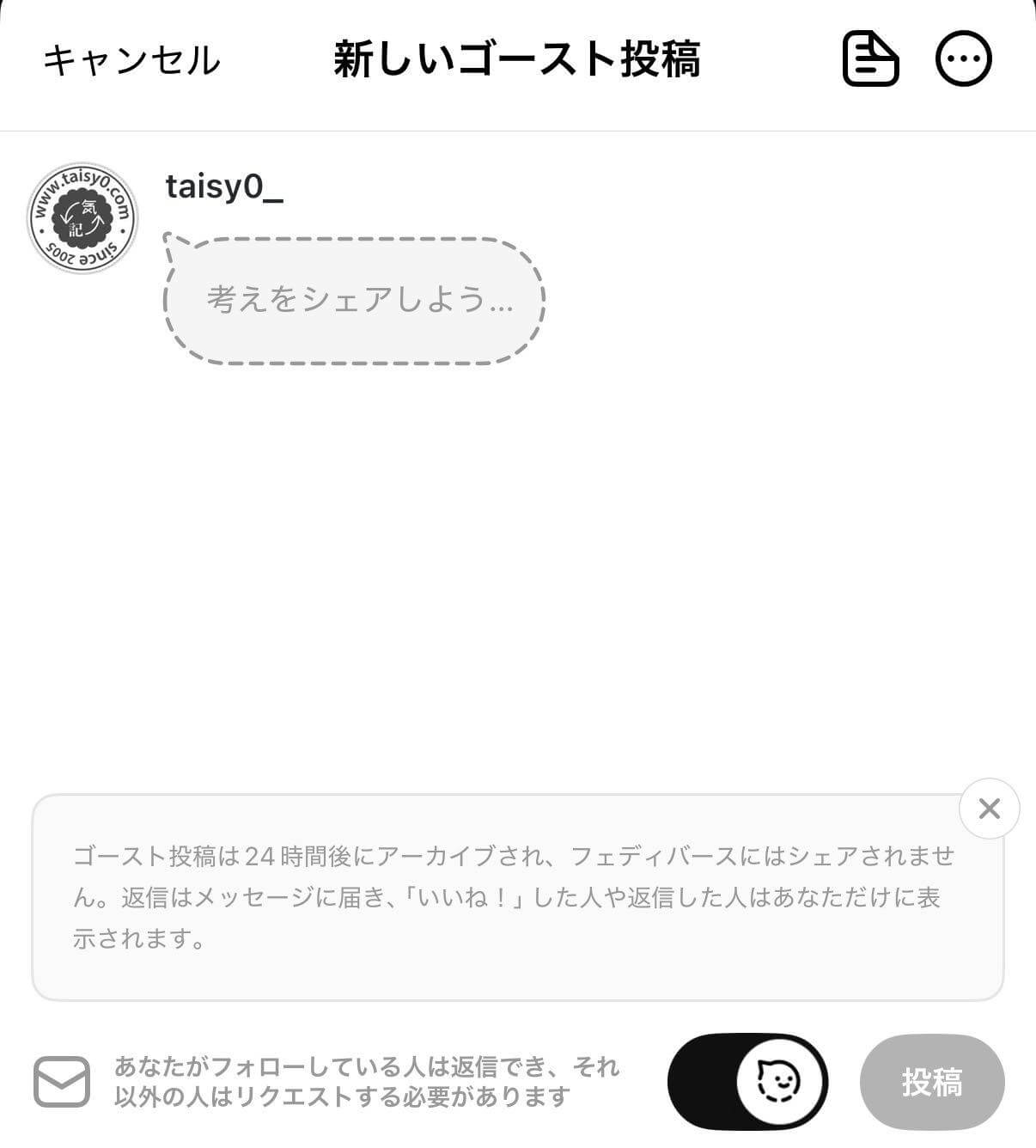Toggle the ghost post switch off
Image resolution: width=1036 pixels, height=1148 pixels.
(x=747, y=1082)
